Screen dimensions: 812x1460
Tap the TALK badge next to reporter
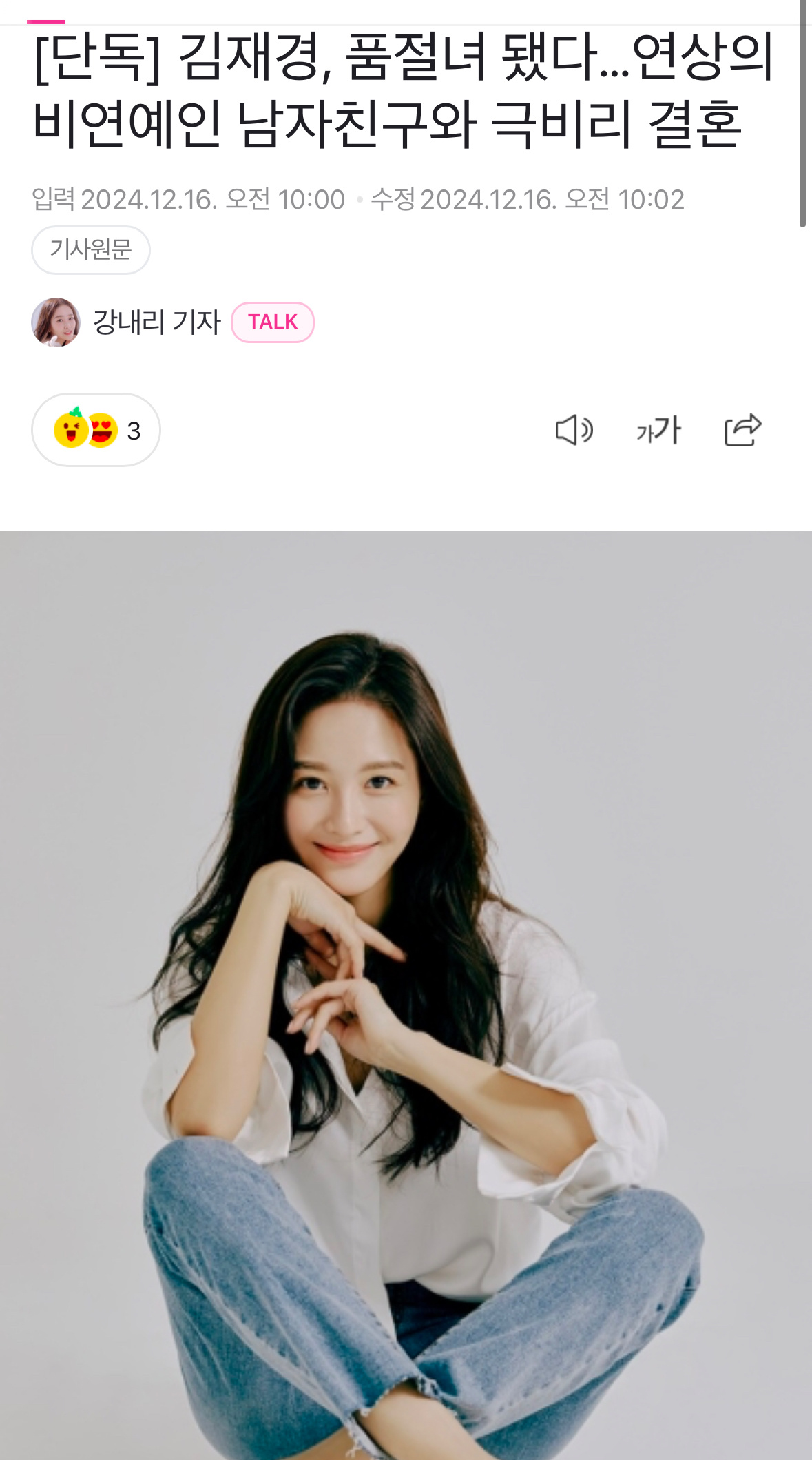[x=273, y=322]
